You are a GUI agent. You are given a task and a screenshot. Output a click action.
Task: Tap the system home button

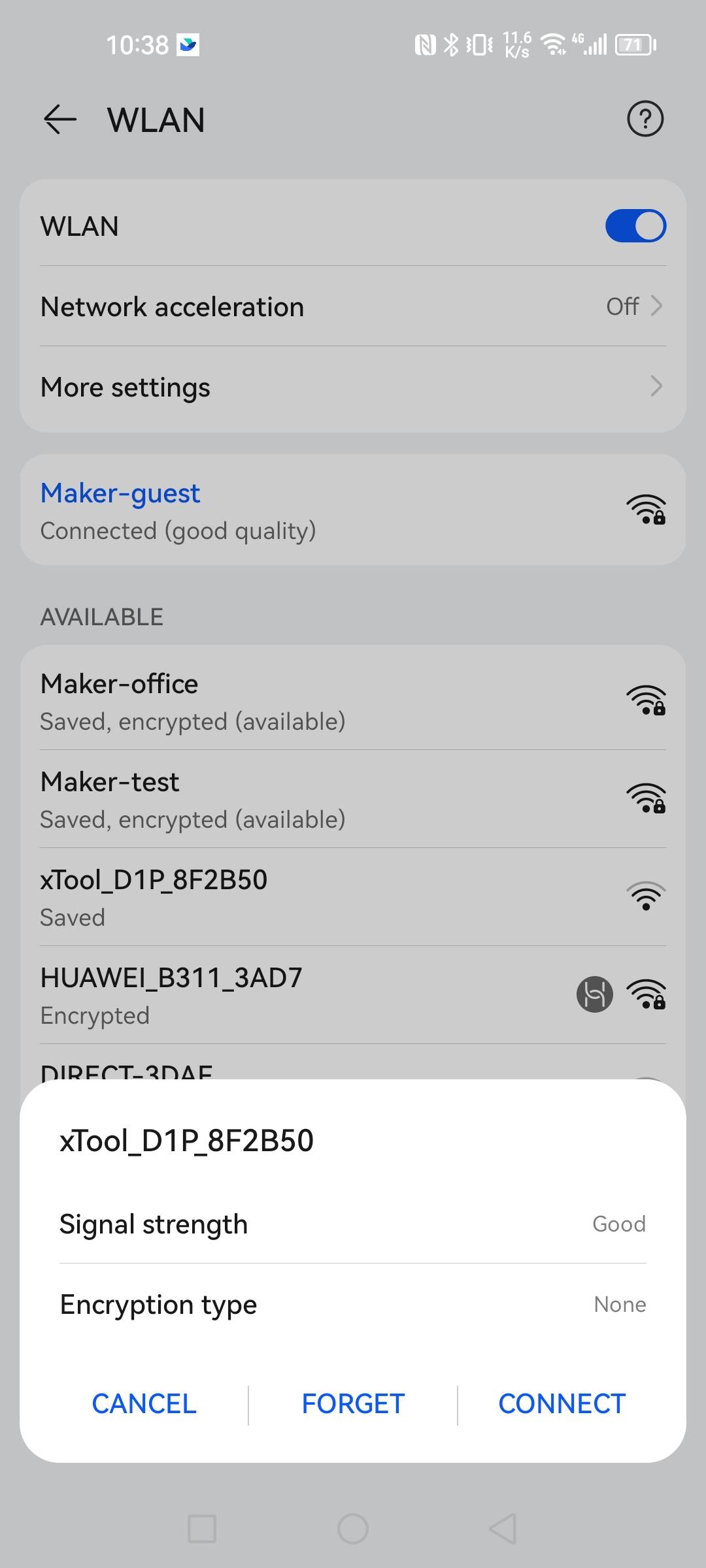coord(353,1529)
